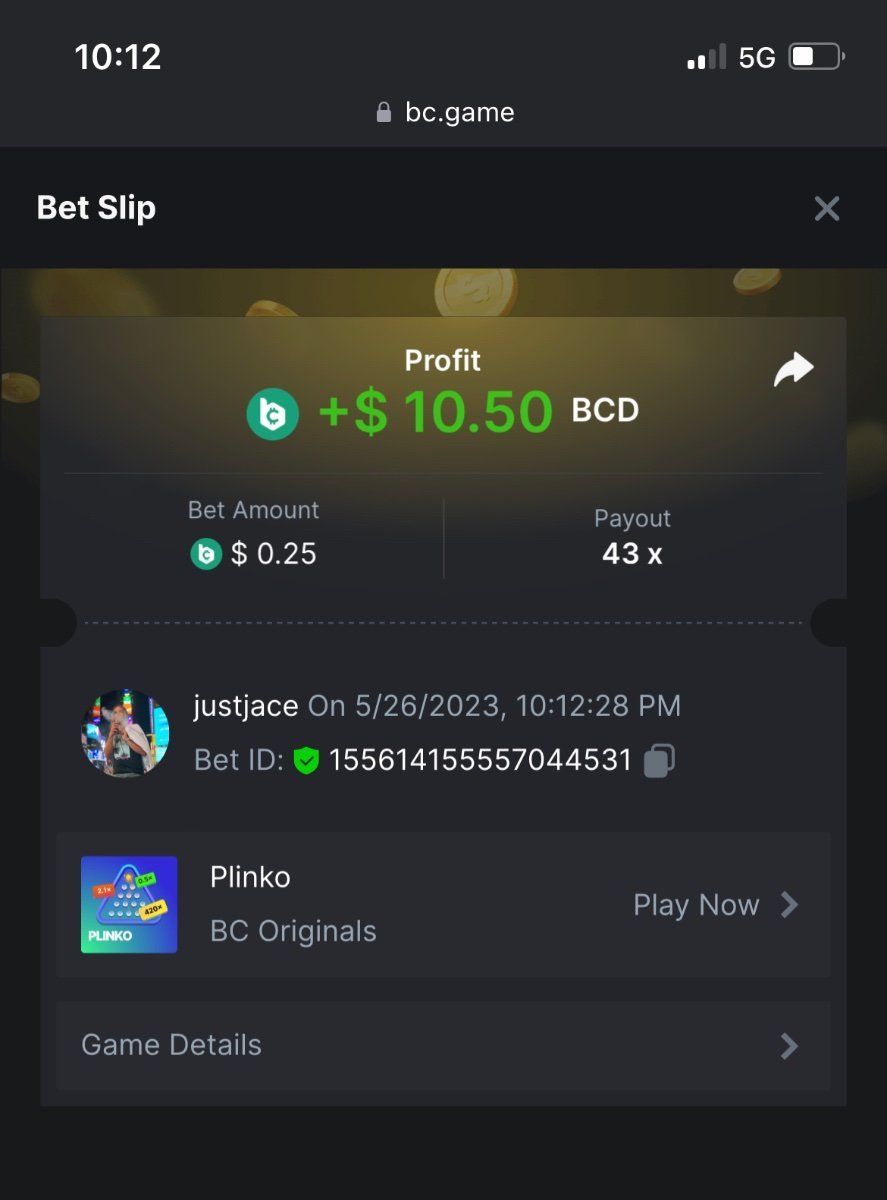
Task: Close the Bet Slip dialog
Action: coord(826,208)
